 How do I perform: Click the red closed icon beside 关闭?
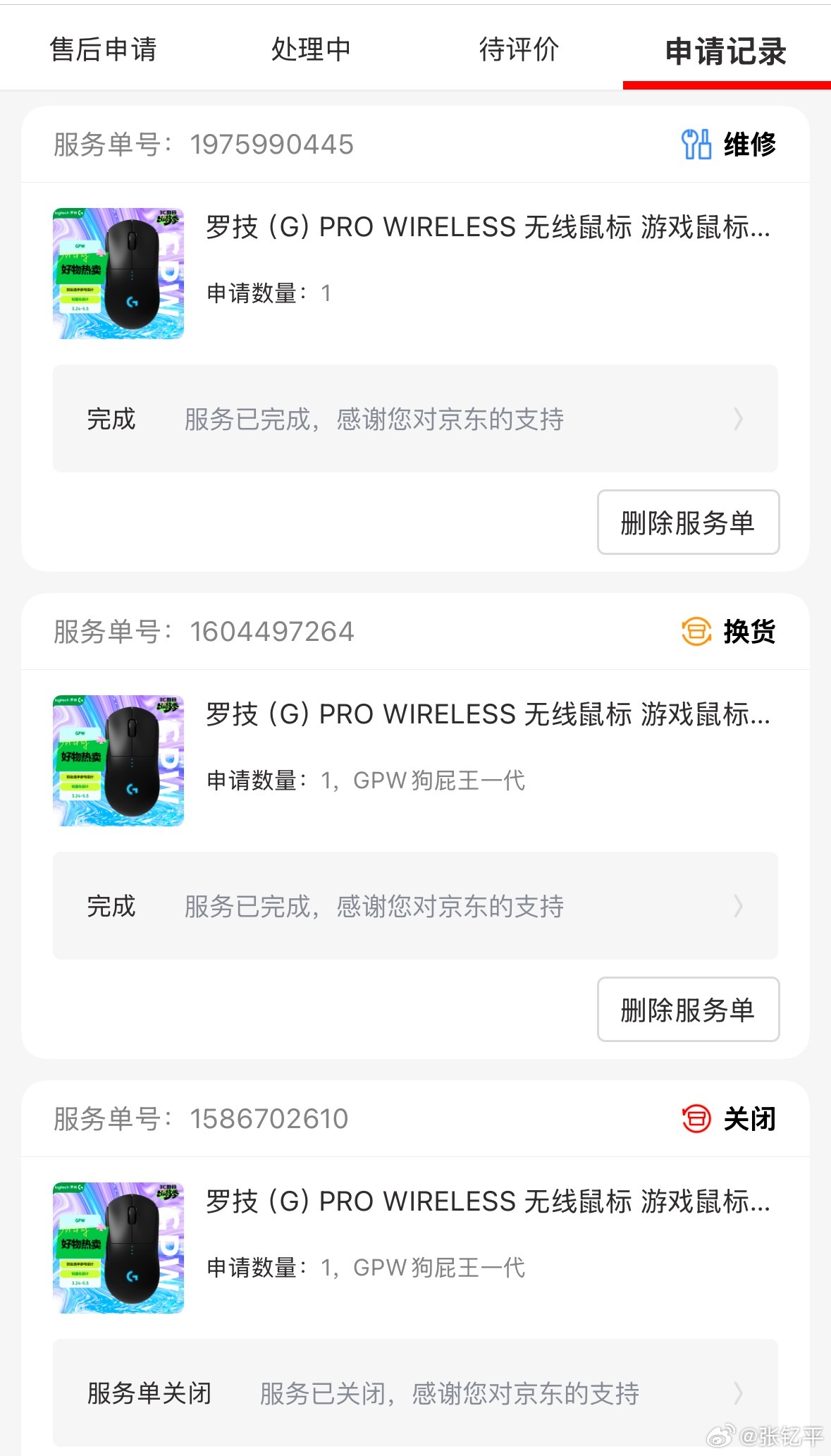(x=696, y=1118)
